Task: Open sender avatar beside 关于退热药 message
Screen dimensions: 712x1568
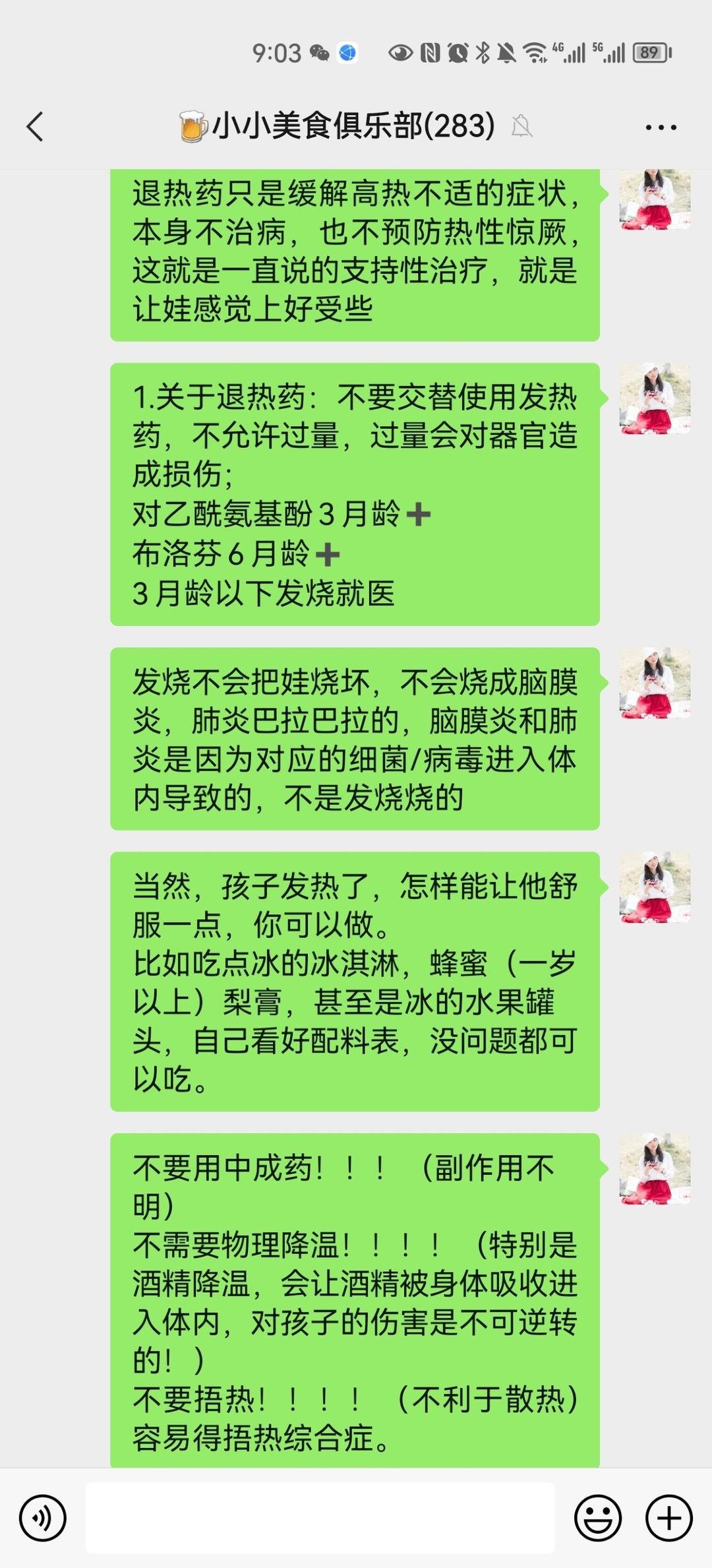Action: [x=655, y=398]
